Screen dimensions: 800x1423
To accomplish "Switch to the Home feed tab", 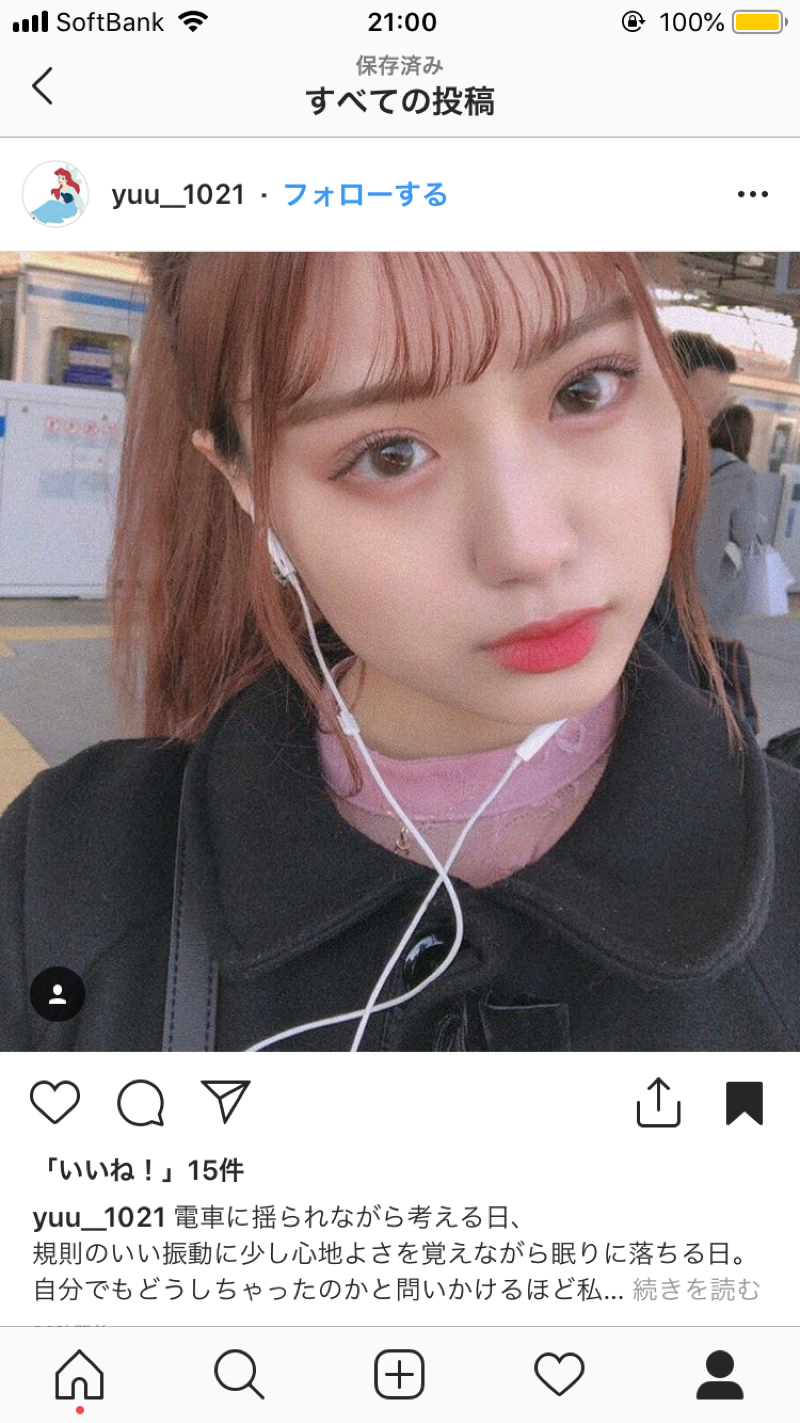I will click(79, 1375).
